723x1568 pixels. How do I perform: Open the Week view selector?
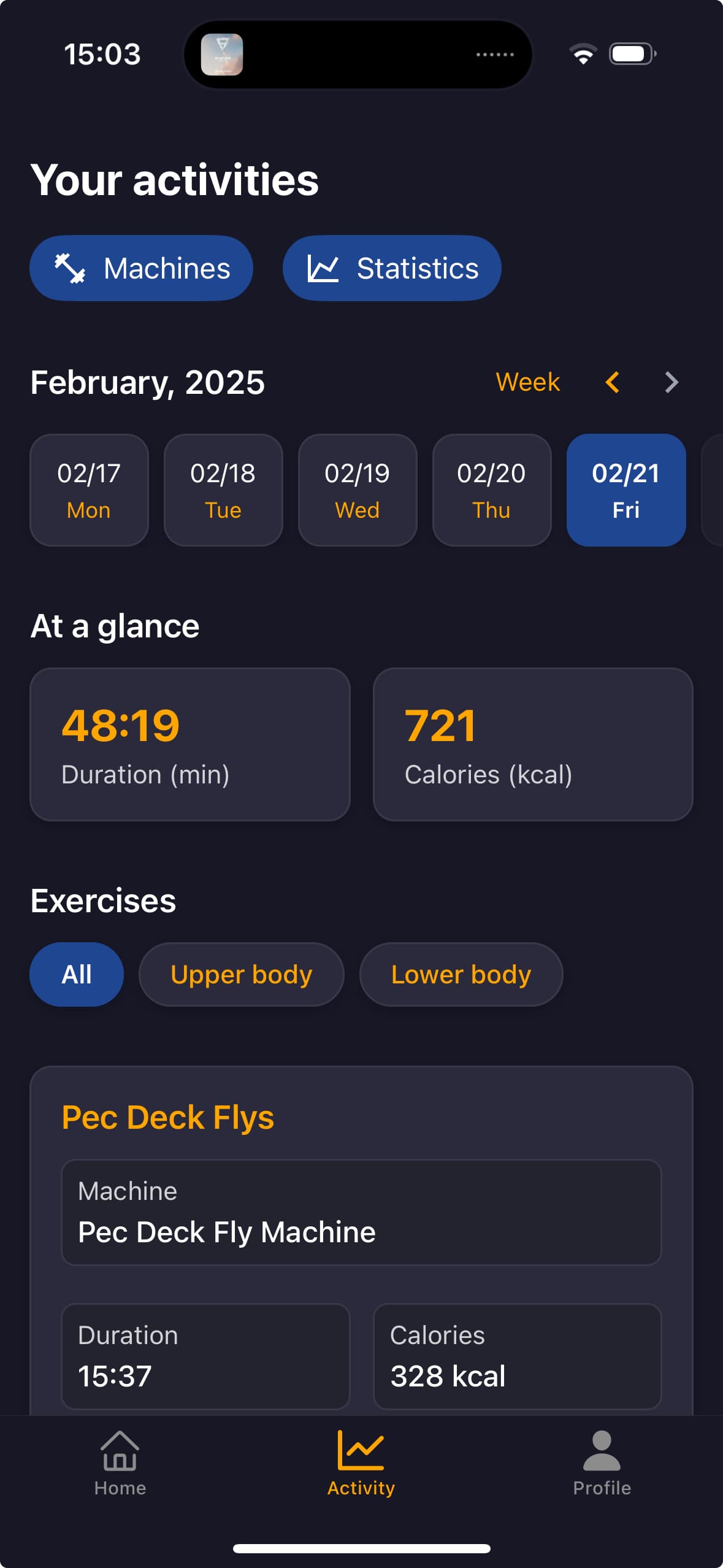click(528, 382)
